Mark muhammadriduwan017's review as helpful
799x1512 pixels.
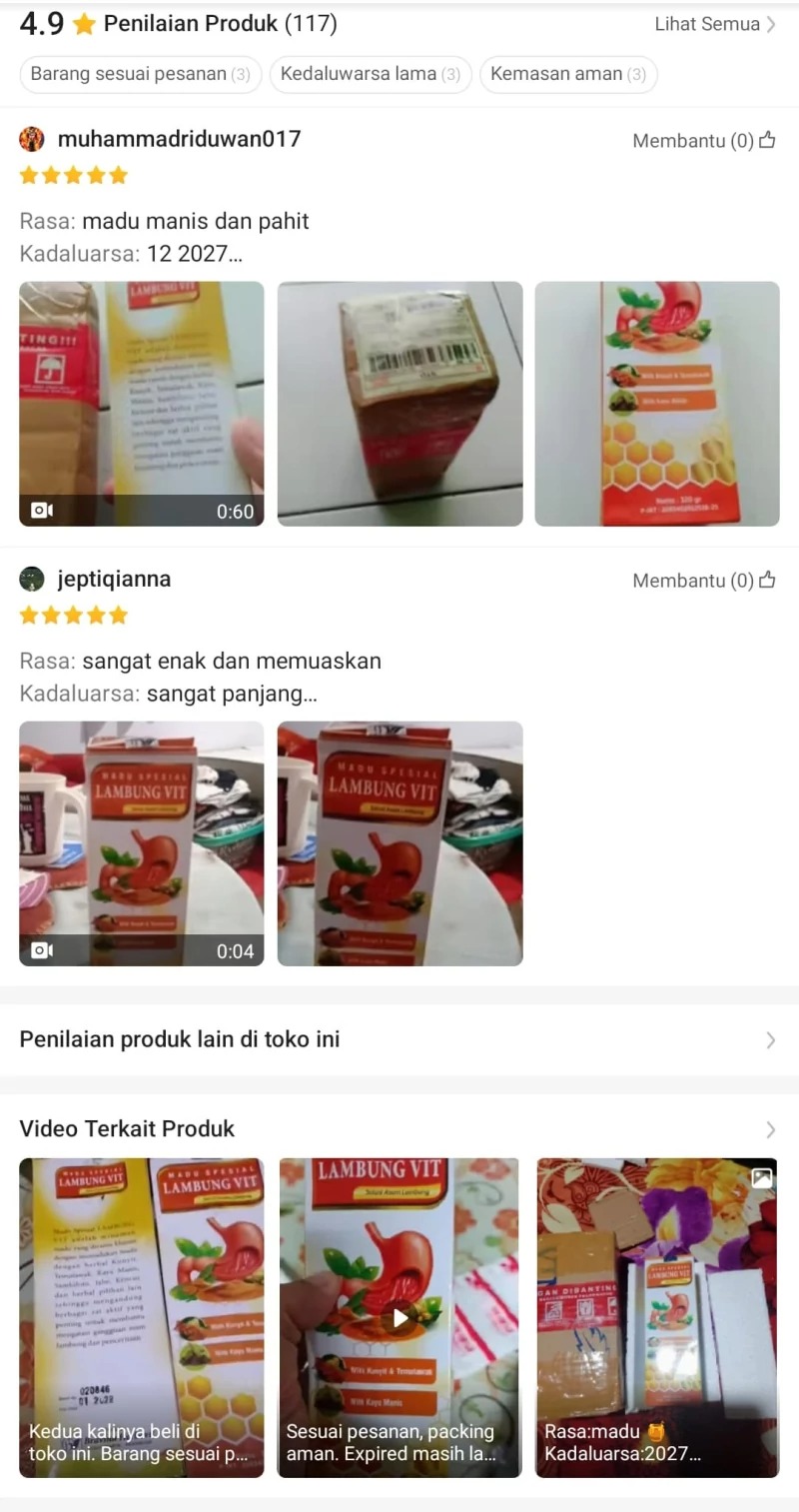tap(704, 141)
